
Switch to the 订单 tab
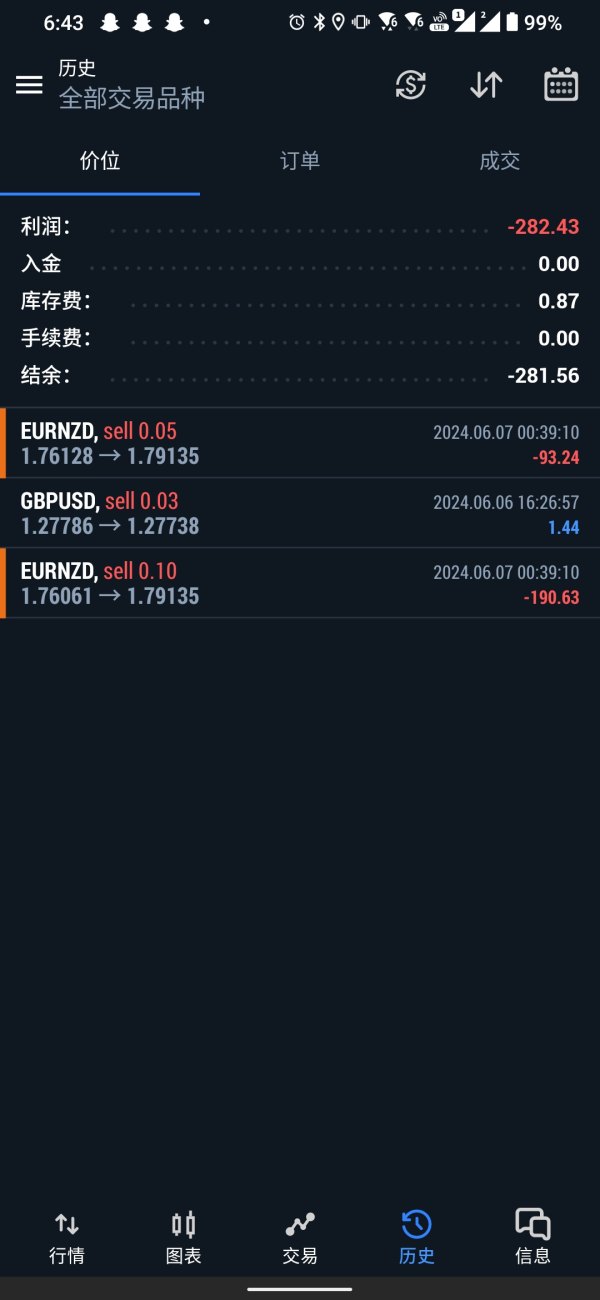[300, 161]
